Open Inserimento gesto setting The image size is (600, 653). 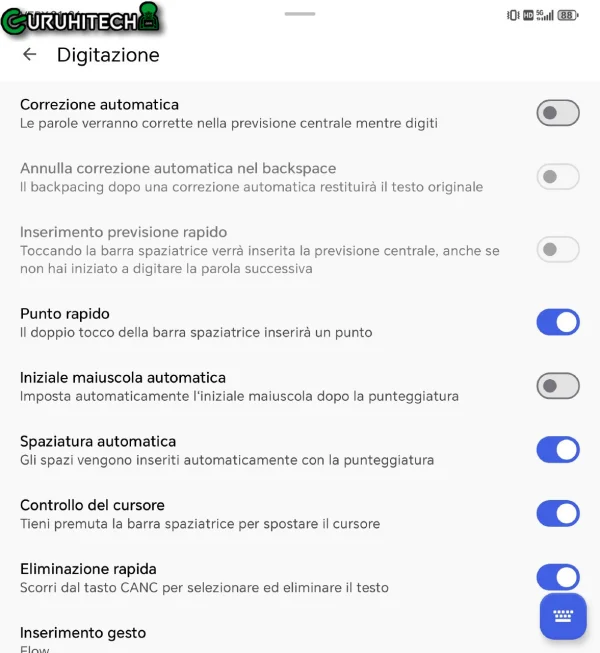pos(266,639)
